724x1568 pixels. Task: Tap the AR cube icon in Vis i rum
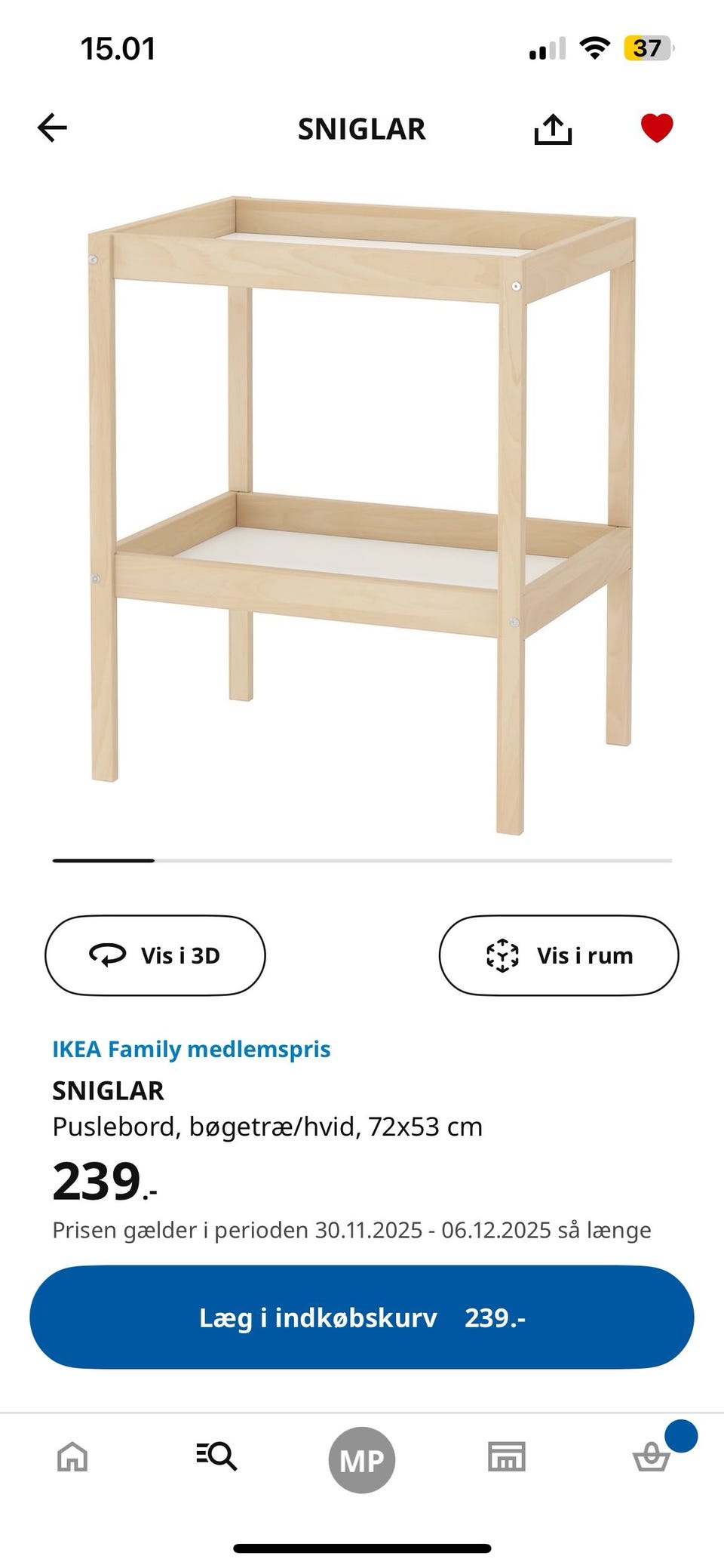pos(503,955)
